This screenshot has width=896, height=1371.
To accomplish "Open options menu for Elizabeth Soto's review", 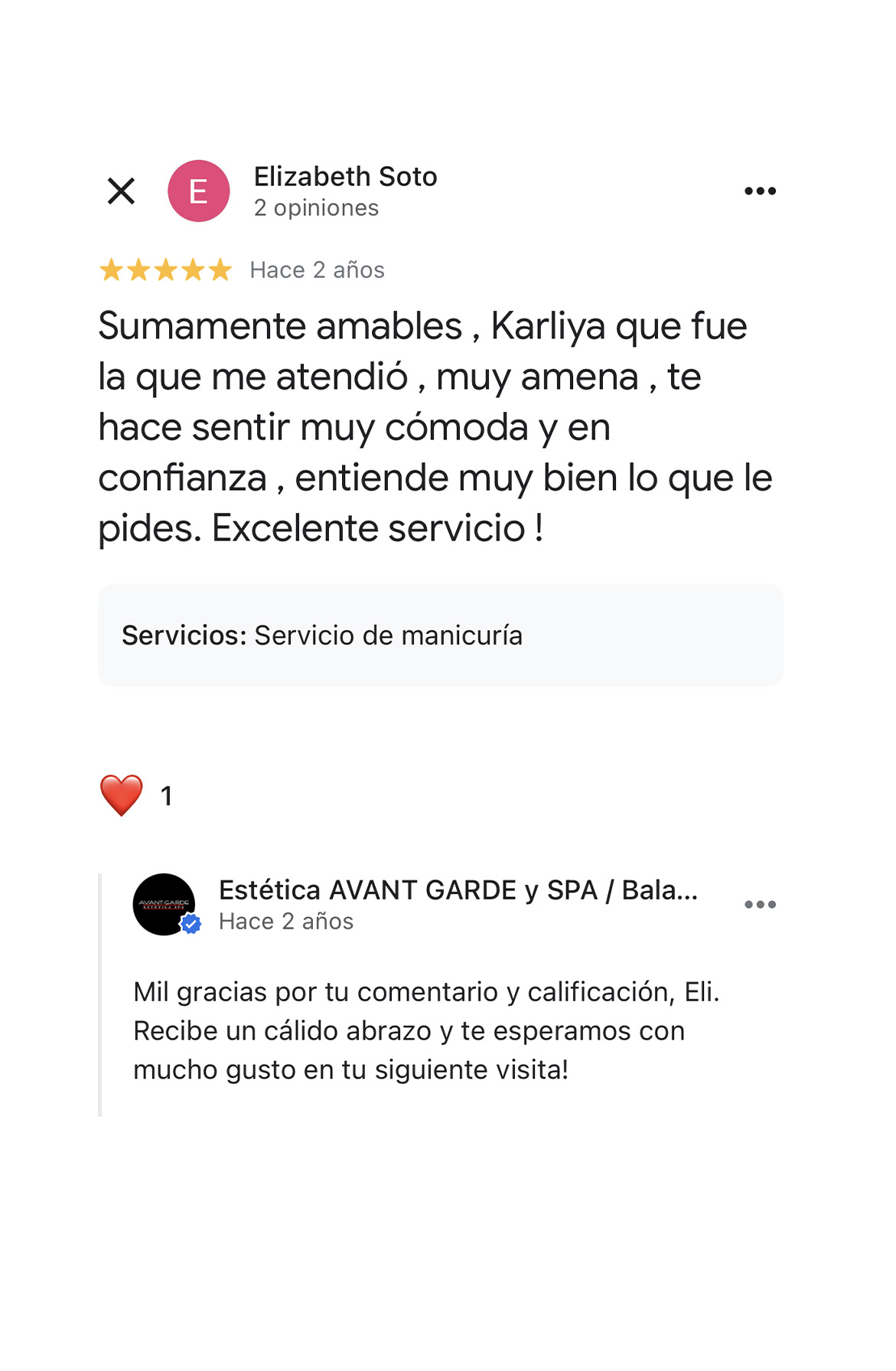I will [760, 191].
